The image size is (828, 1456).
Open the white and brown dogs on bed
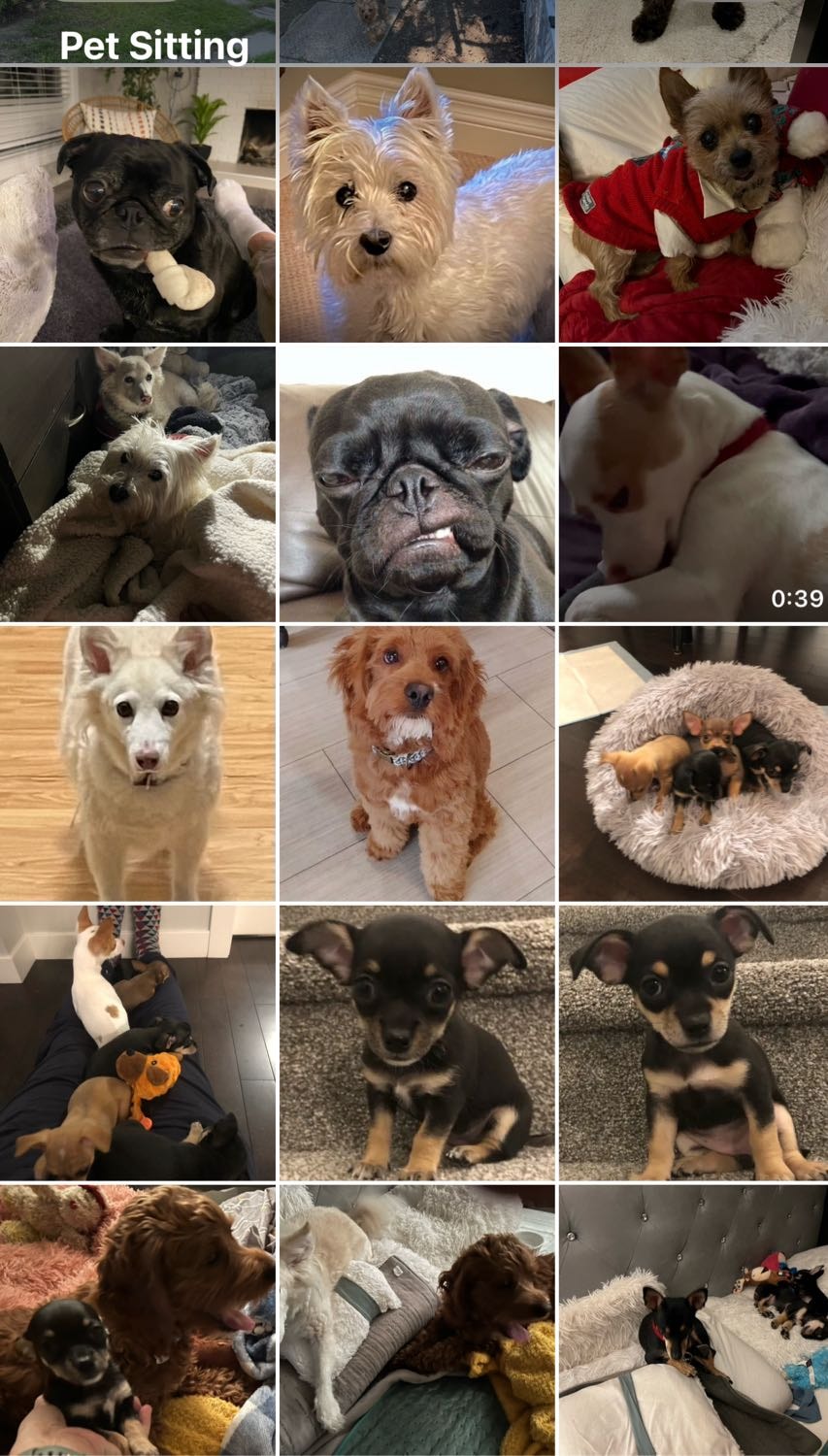[416, 1320]
